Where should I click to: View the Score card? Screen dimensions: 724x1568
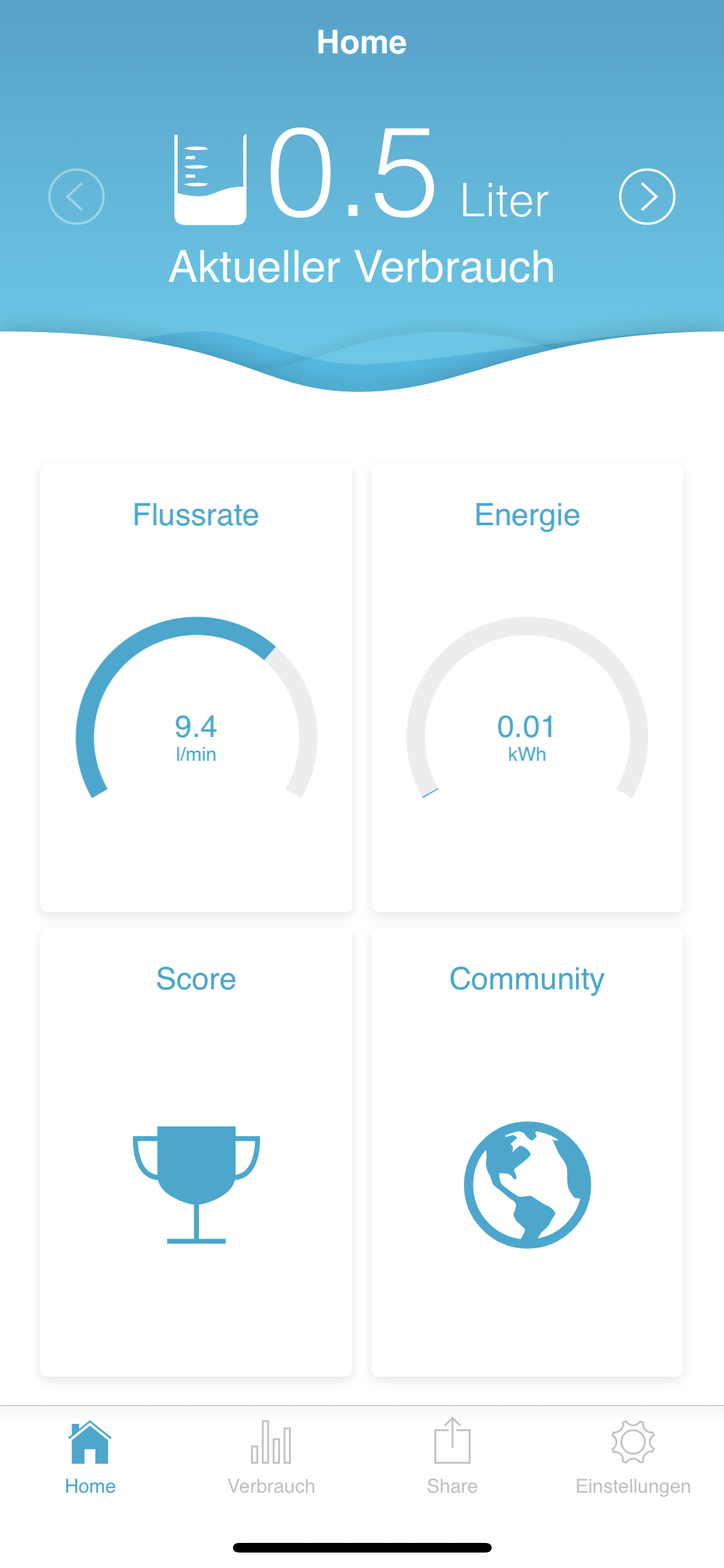pyautogui.click(x=196, y=1152)
